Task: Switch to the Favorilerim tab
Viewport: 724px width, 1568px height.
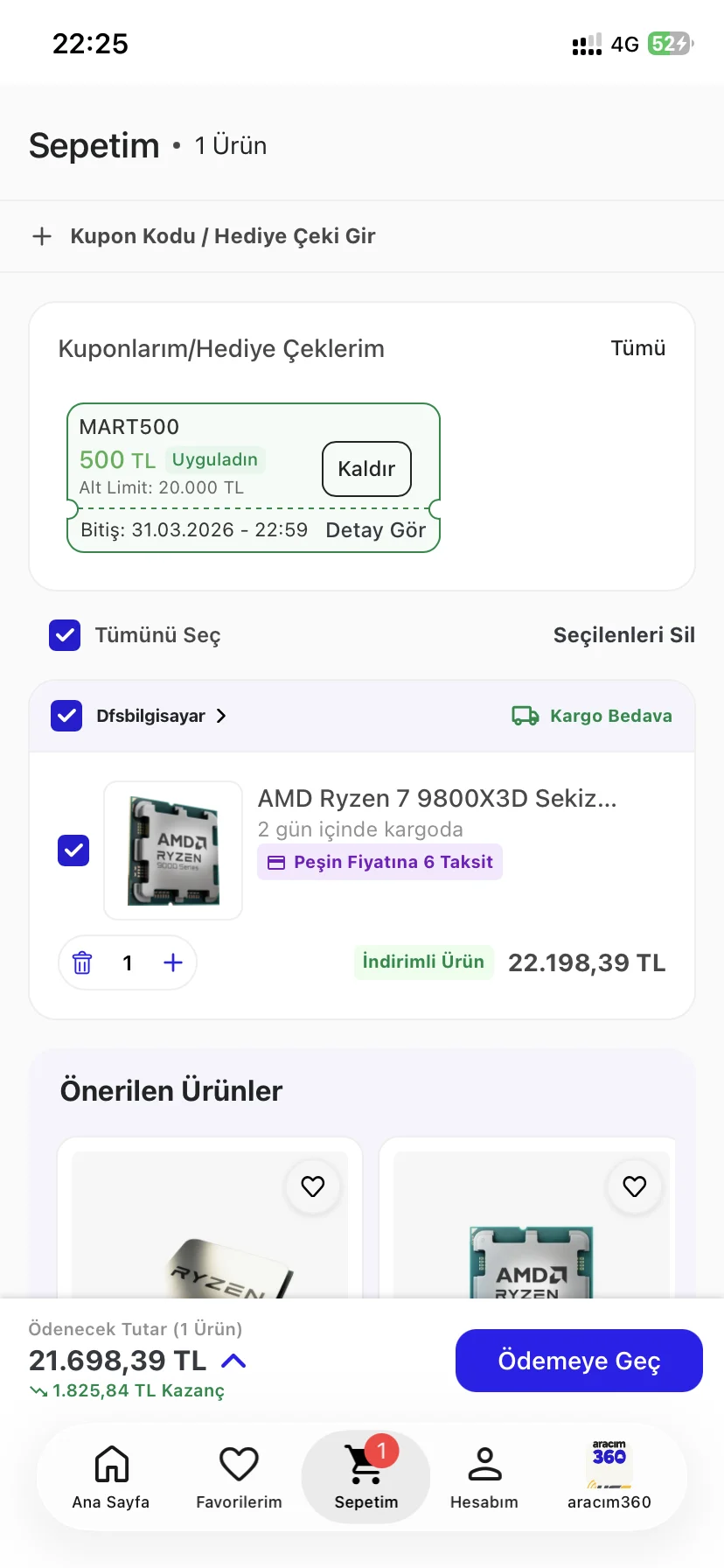Action: coord(239,1476)
